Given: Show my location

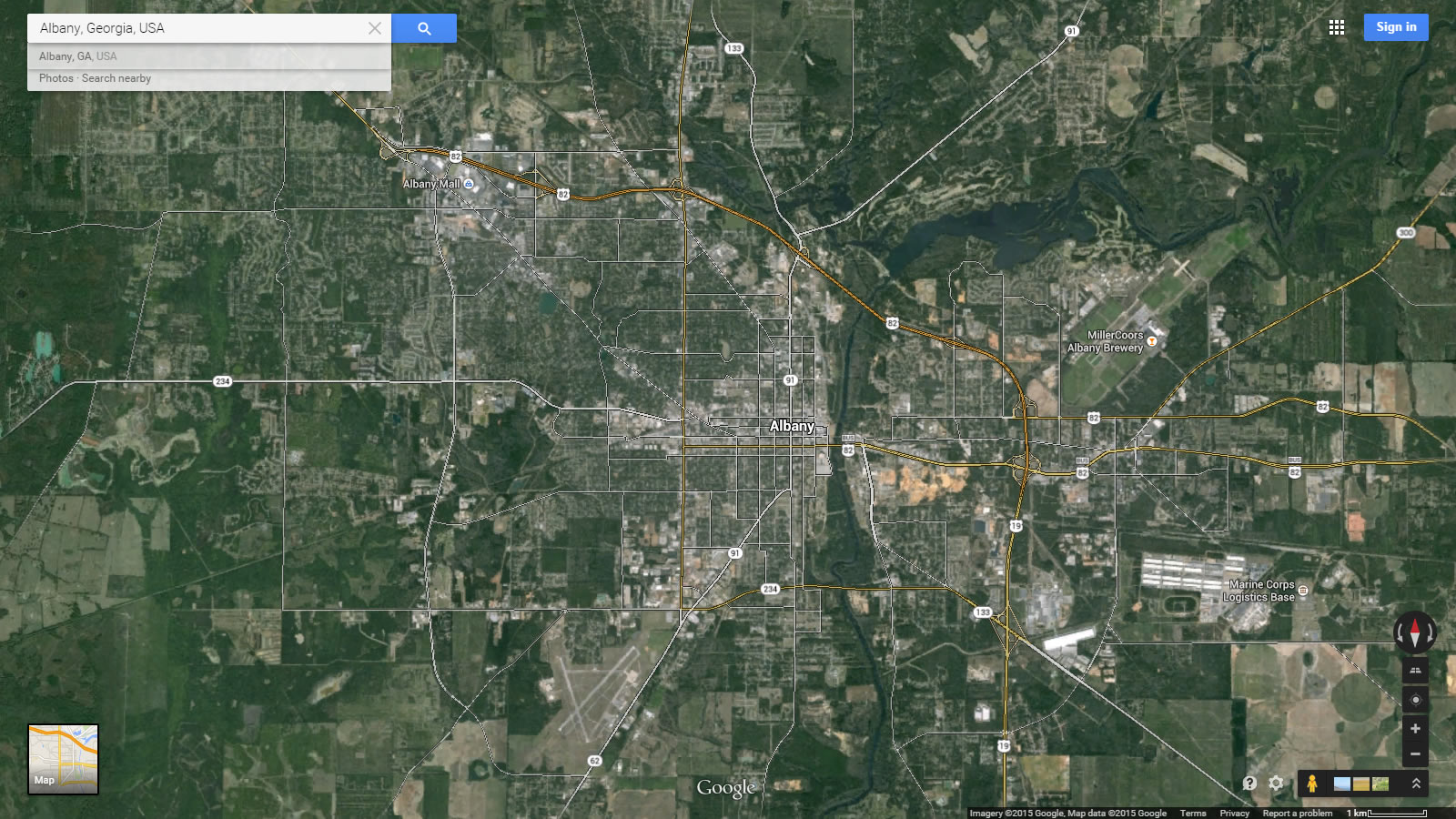Looking at the screenshot, I should pos(1415,700).
